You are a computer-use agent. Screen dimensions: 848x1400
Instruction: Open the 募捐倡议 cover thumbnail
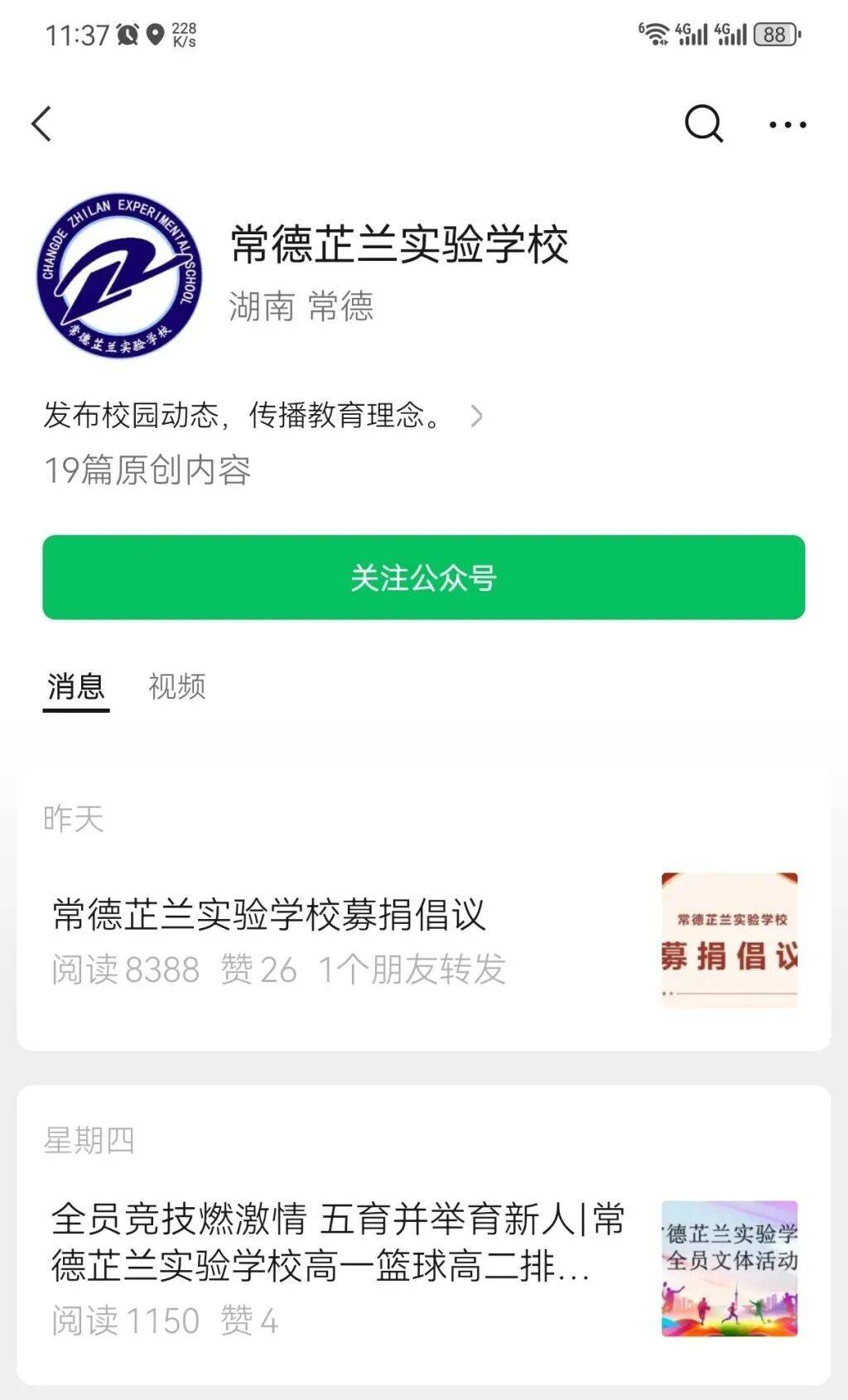click(729, 940)
